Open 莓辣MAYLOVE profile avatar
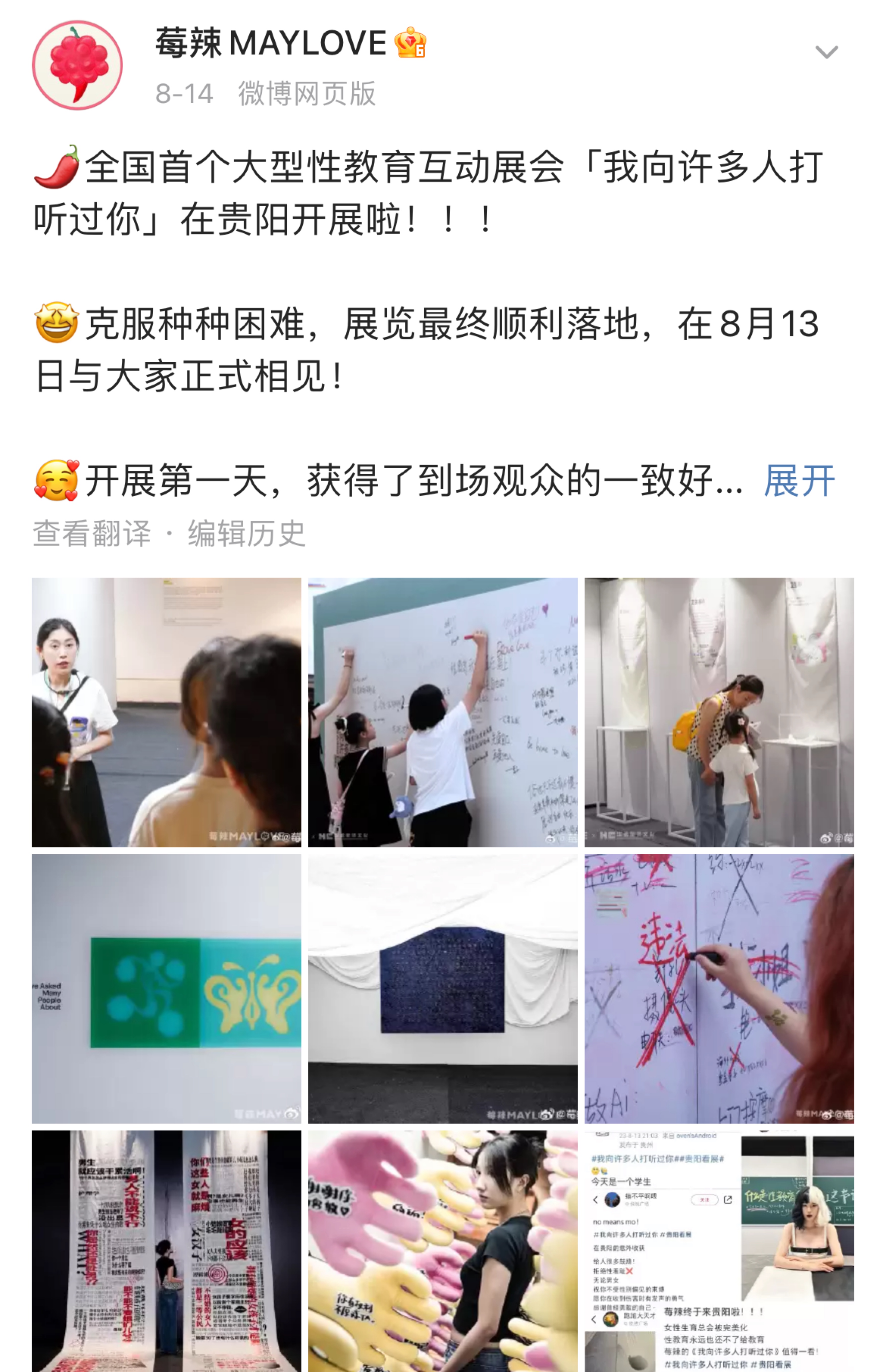 point(77,65)
